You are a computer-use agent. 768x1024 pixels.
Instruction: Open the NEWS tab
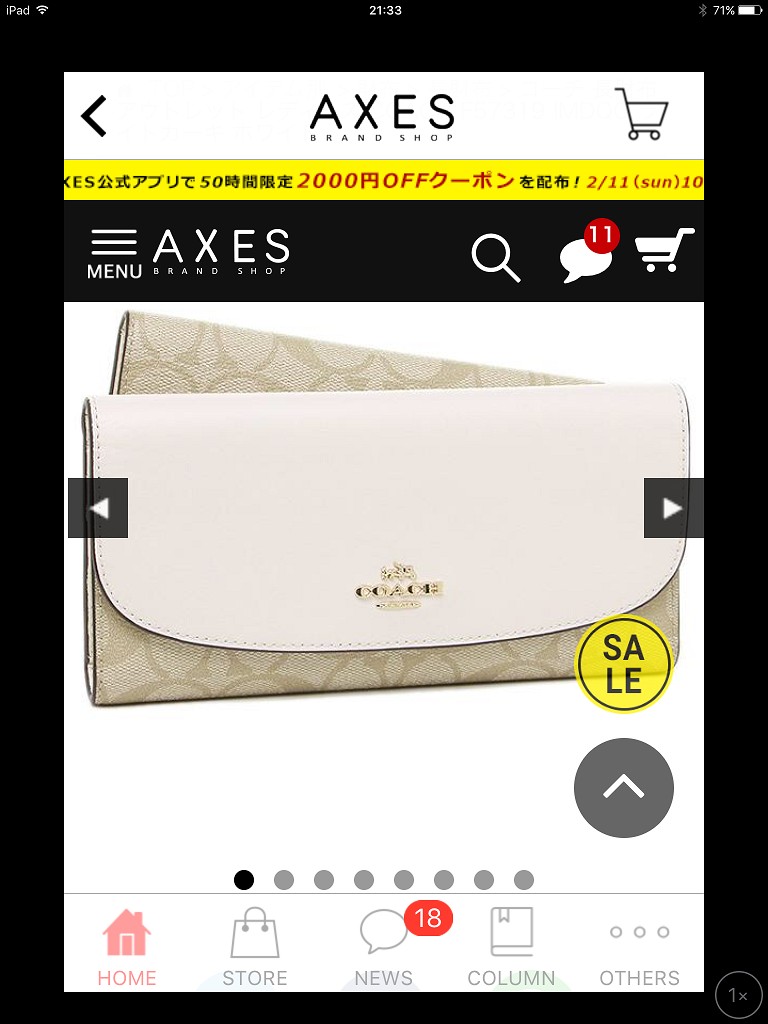click(384, 946)
